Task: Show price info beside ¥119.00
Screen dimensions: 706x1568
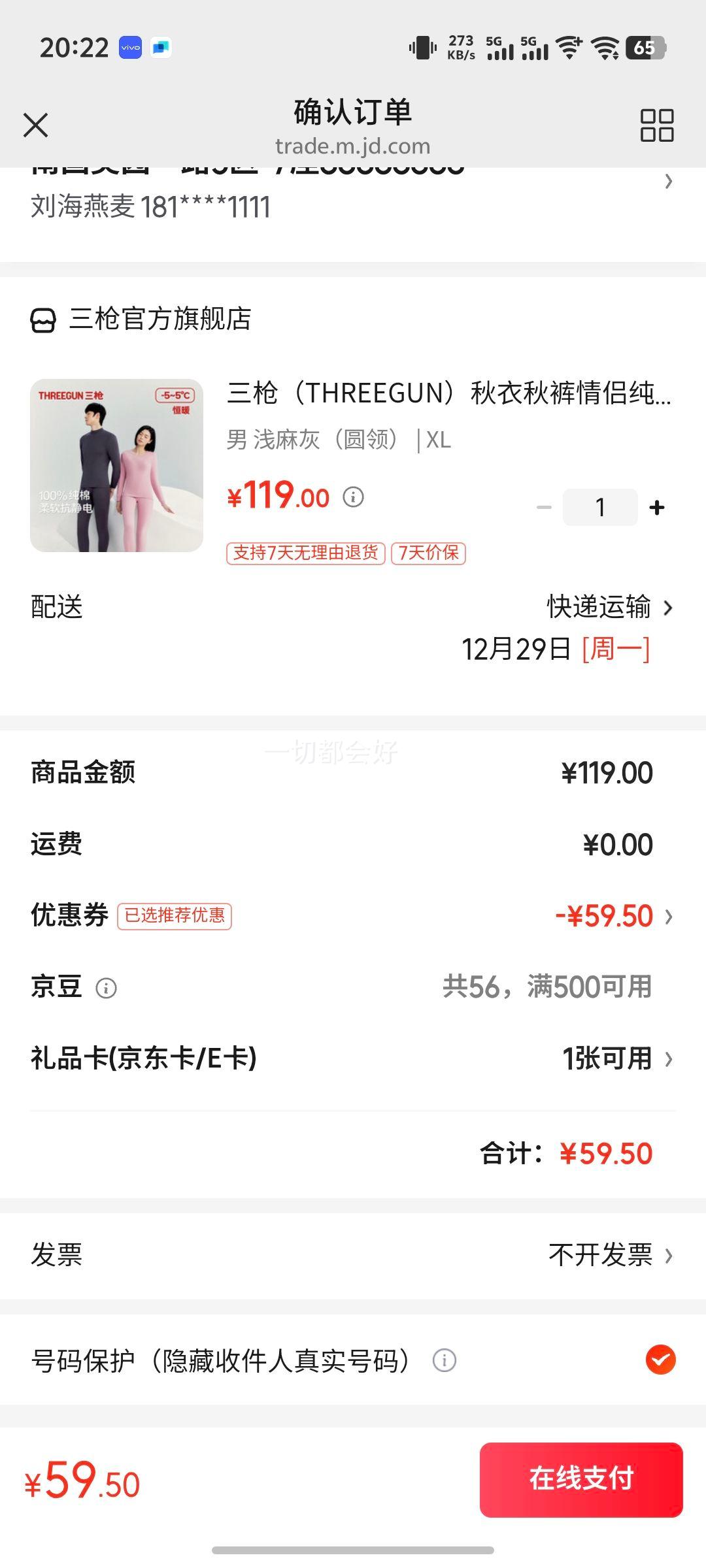Action: tap(354, 497)
